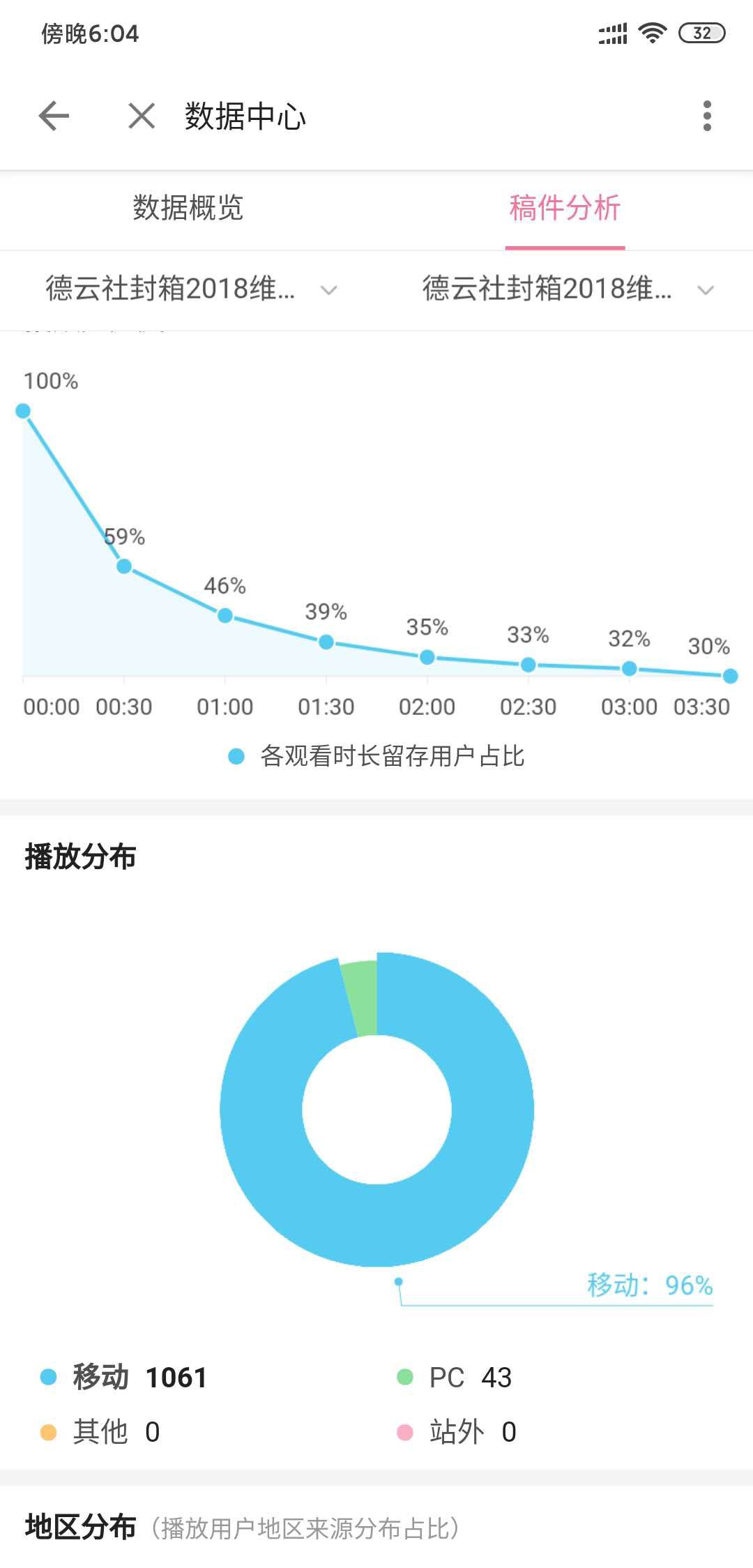
Task: Click the 100% data point on the retention curve
Action: click(23, 411)
